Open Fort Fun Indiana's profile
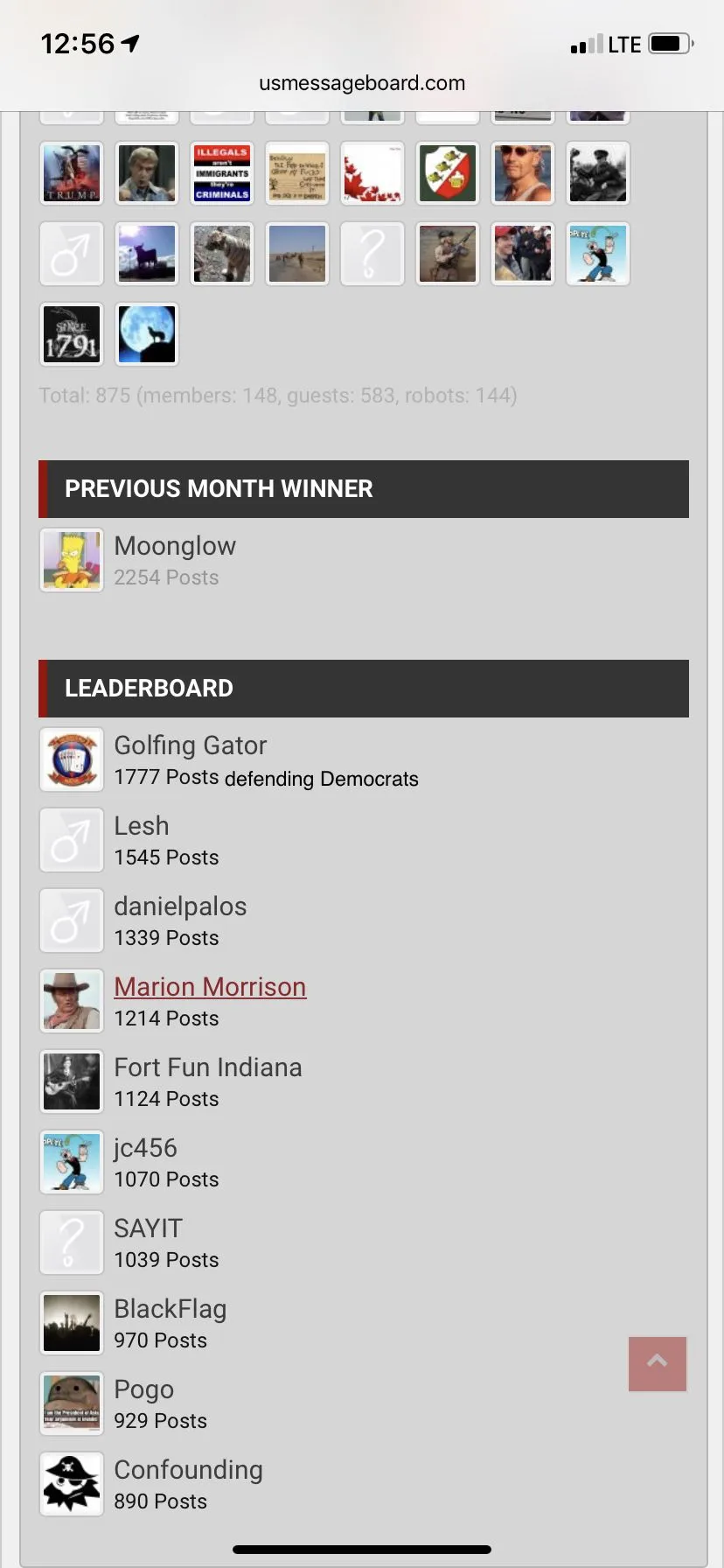Viewport: 724px width, 1568px height. 208,1067
